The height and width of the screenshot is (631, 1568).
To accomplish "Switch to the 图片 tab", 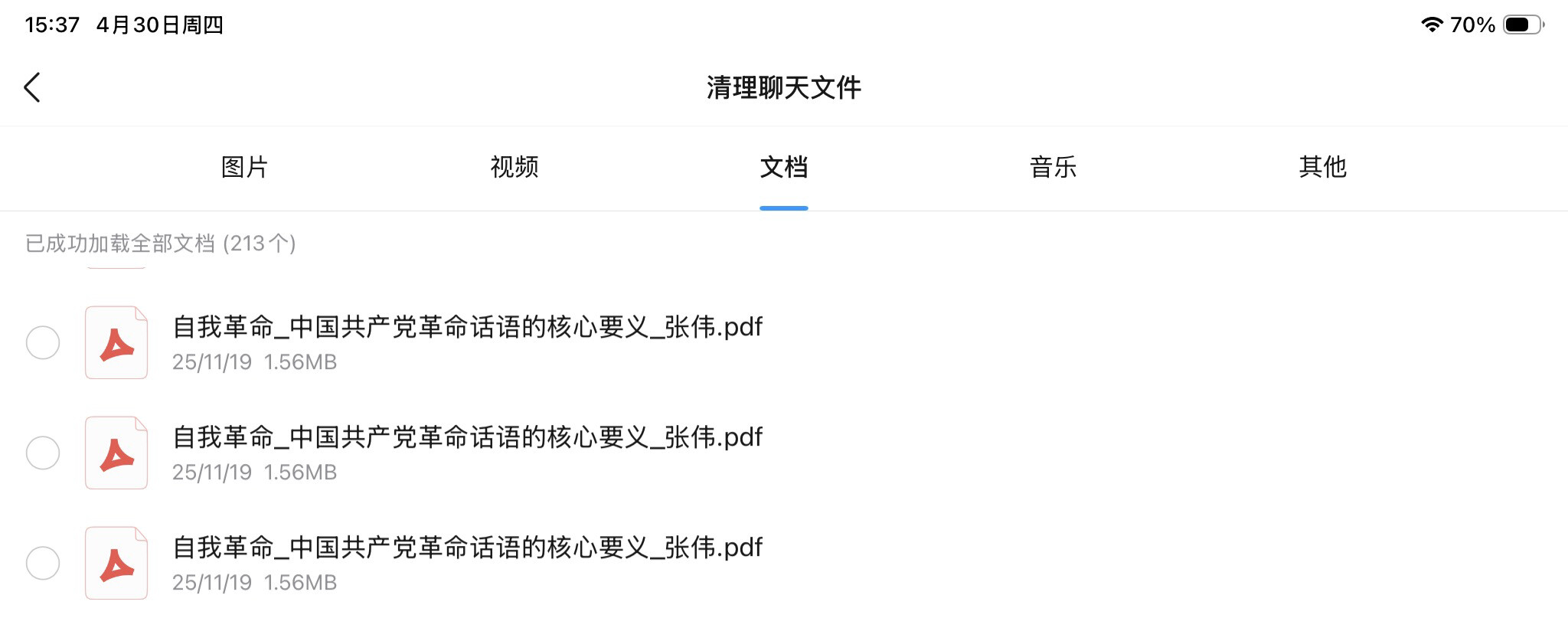I will click(x=244, y=167).
